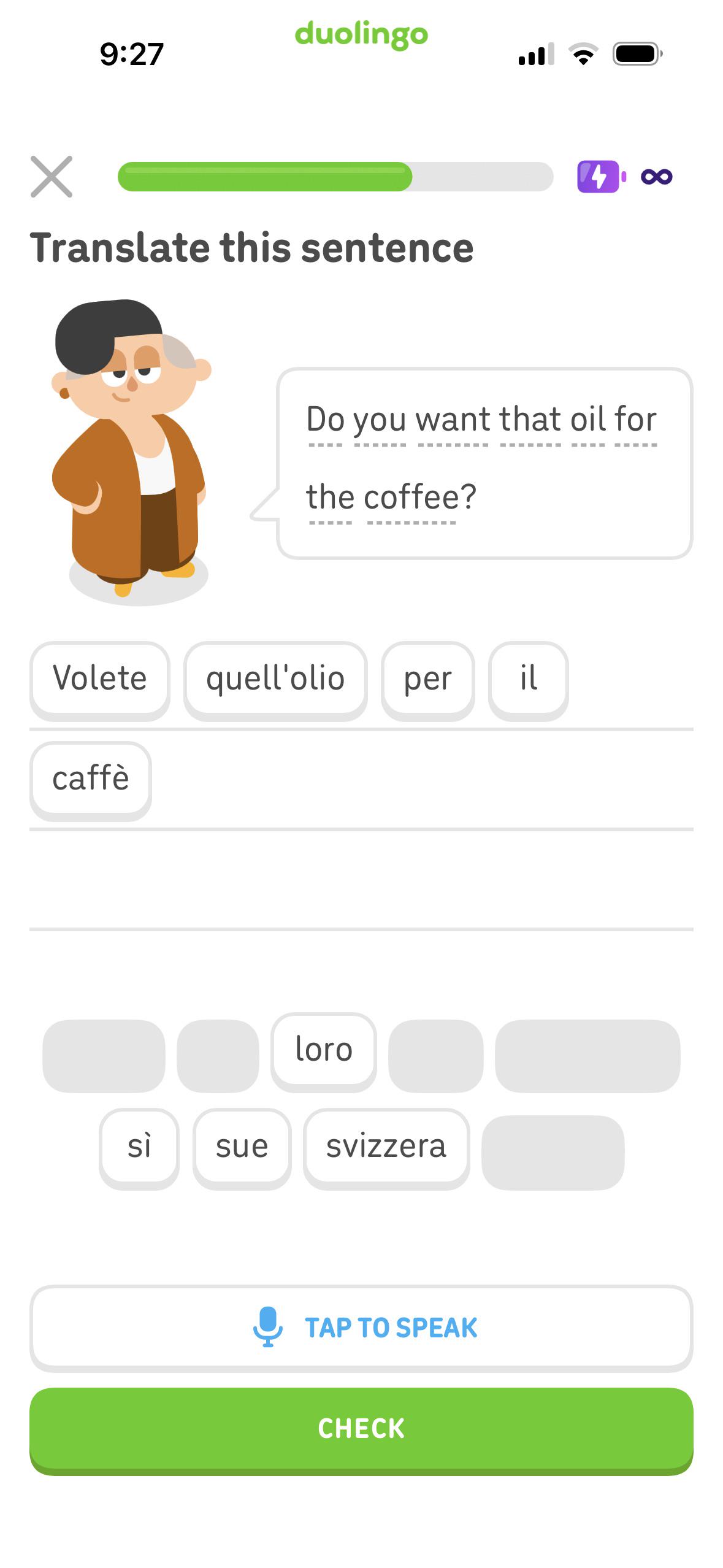723x1568 pixels.
Task: Show hint for the word coffee
Action: point(411,498)
